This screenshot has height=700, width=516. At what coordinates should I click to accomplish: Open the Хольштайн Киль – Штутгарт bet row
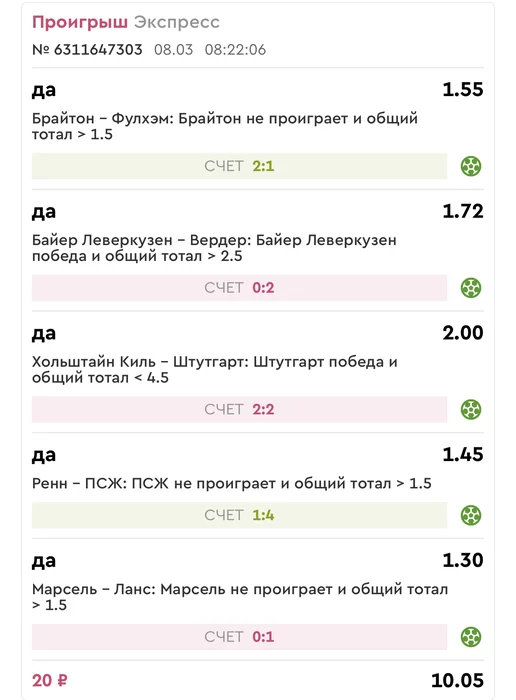coord(258,372)
